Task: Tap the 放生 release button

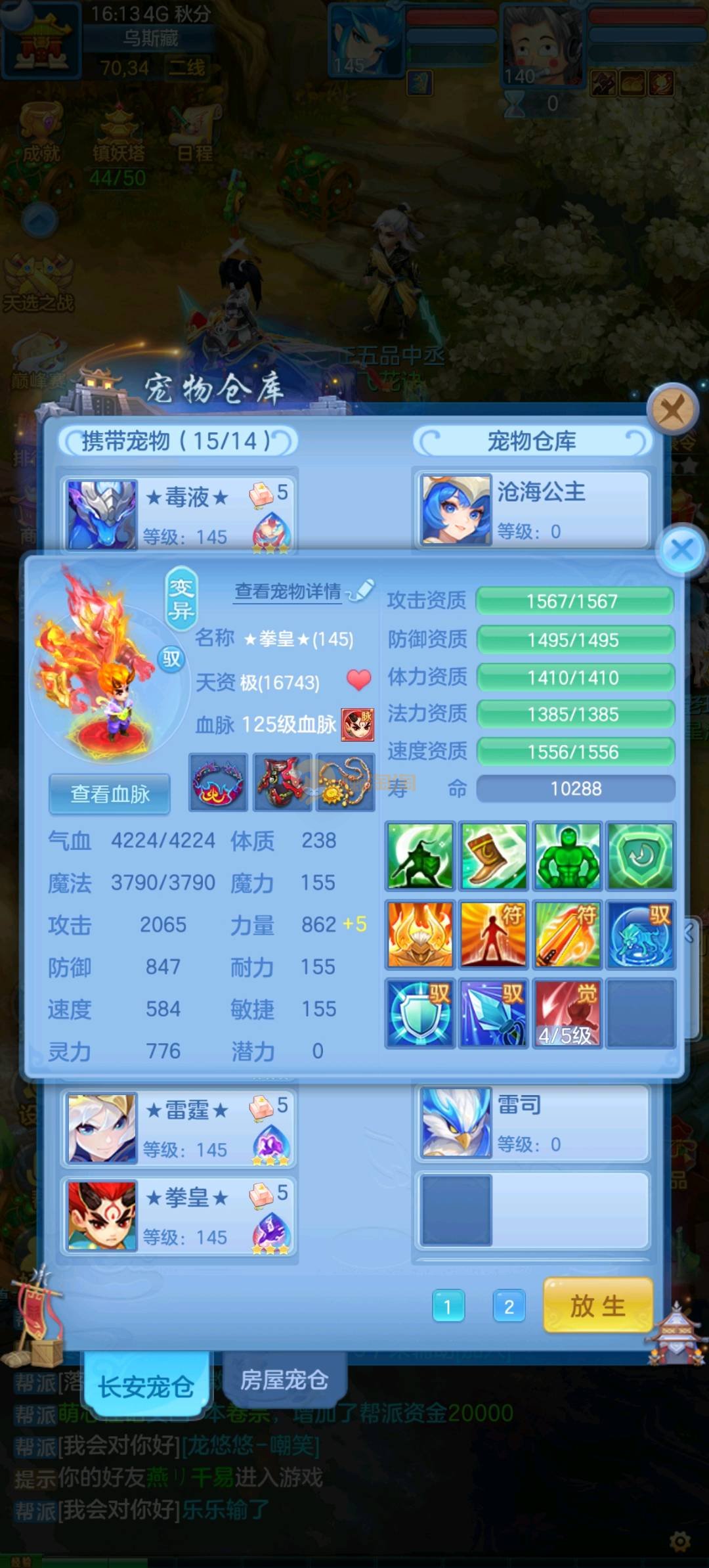Action: tap(597, 1305)
